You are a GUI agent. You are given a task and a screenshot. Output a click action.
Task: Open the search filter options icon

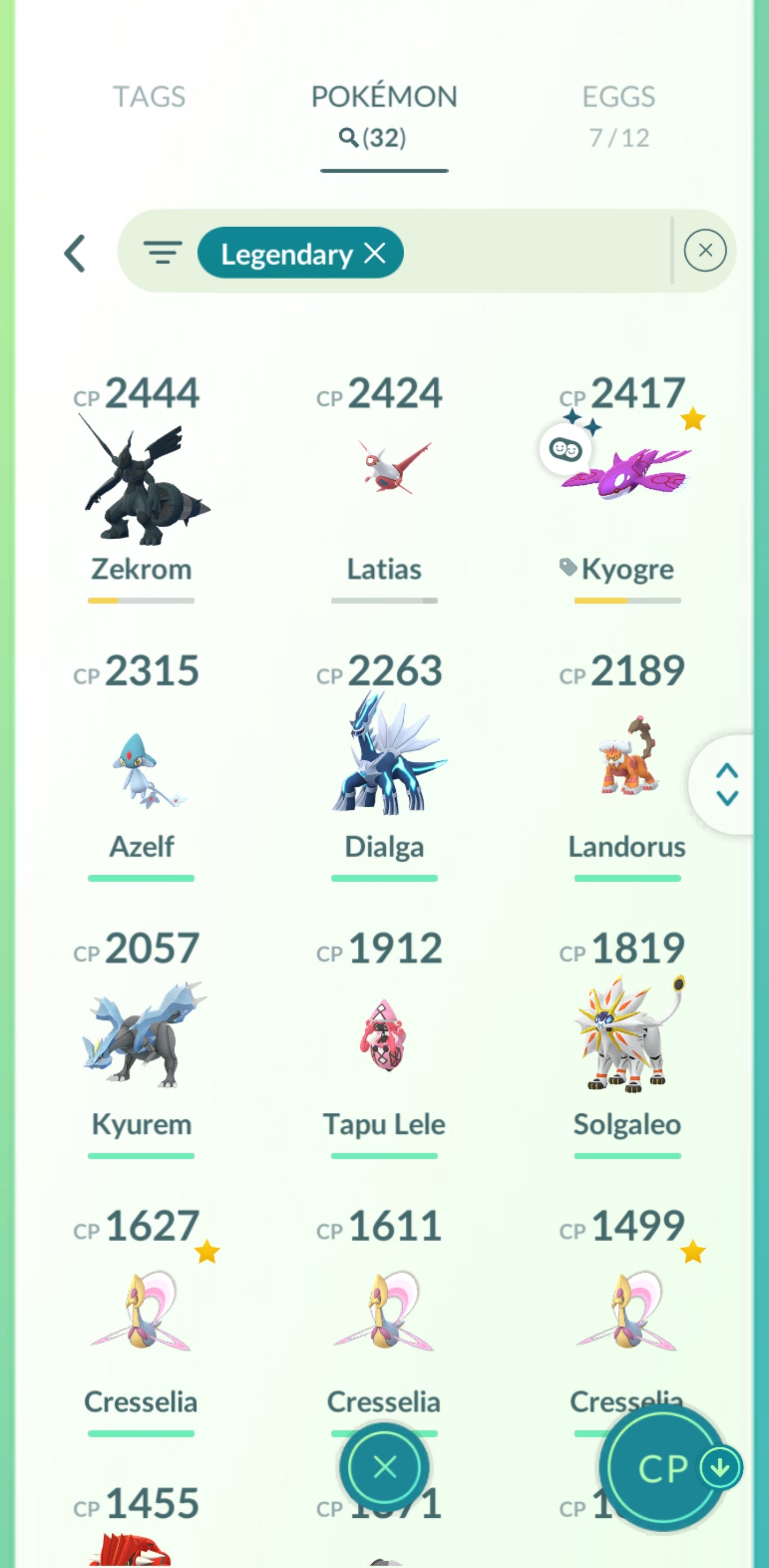point(162,252)
